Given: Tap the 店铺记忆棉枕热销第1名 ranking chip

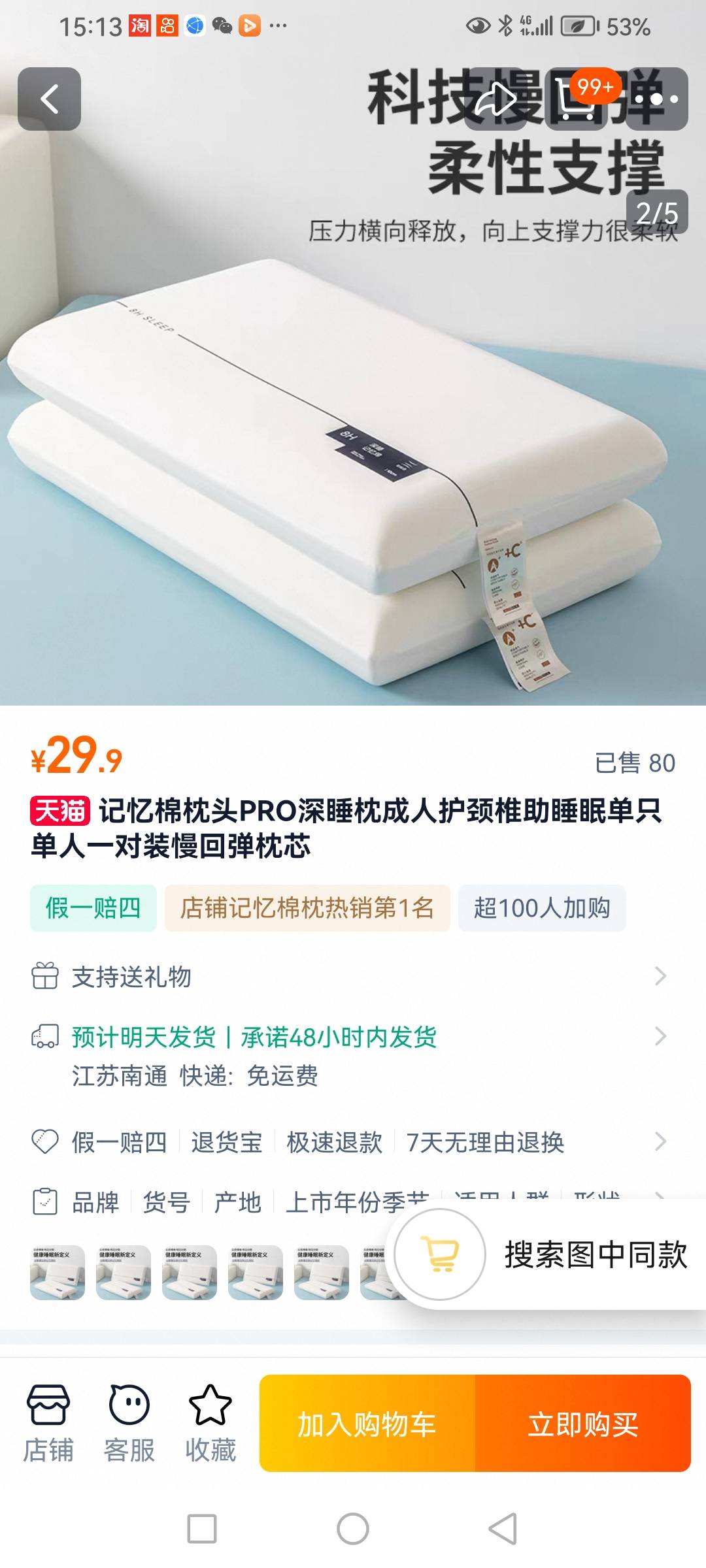Looking at the screenshot, I should 307,908.
